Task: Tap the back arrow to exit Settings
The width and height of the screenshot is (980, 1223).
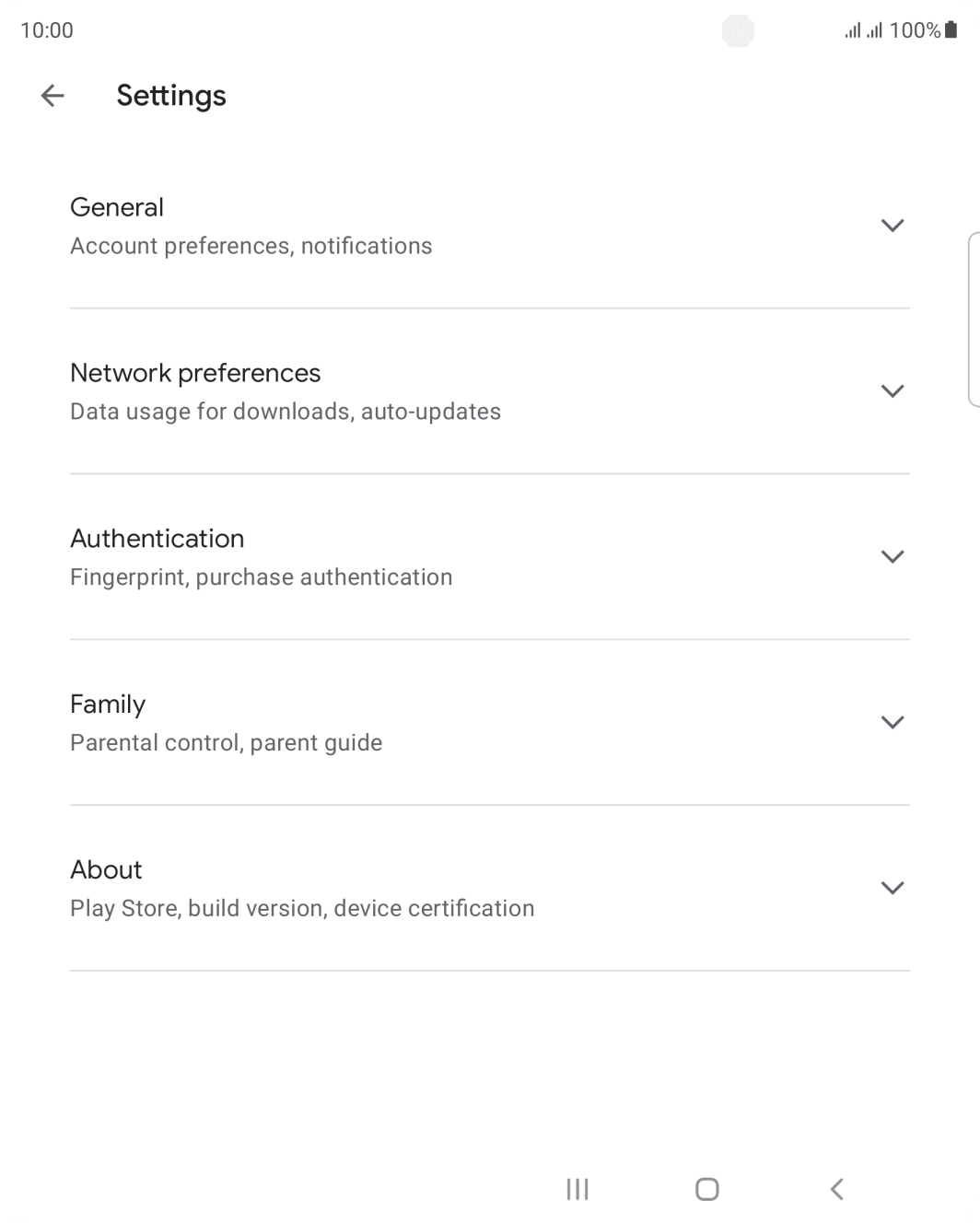Action: coord(52,96)
